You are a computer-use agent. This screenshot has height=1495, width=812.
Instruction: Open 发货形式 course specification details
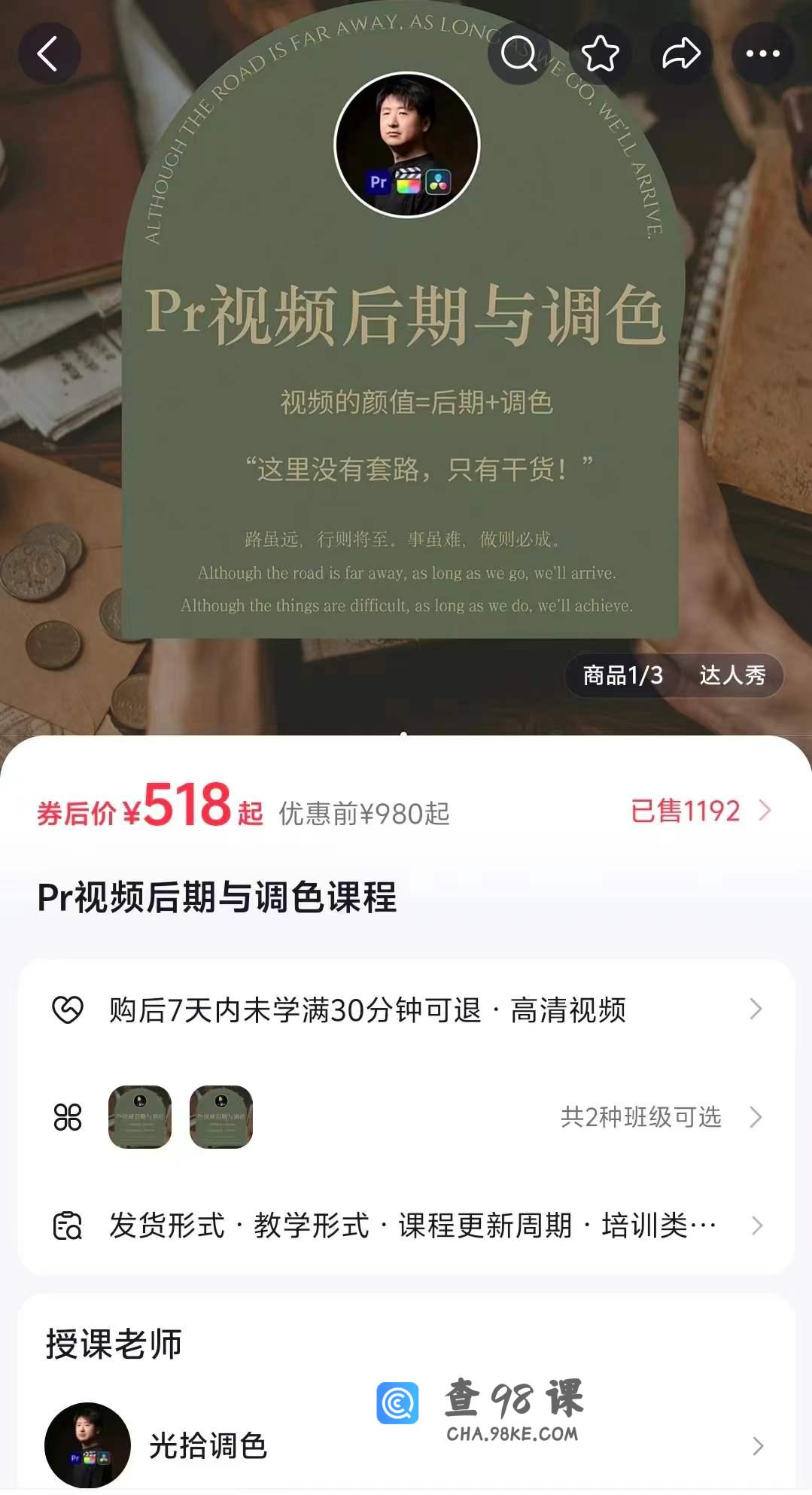[406, 1226]
